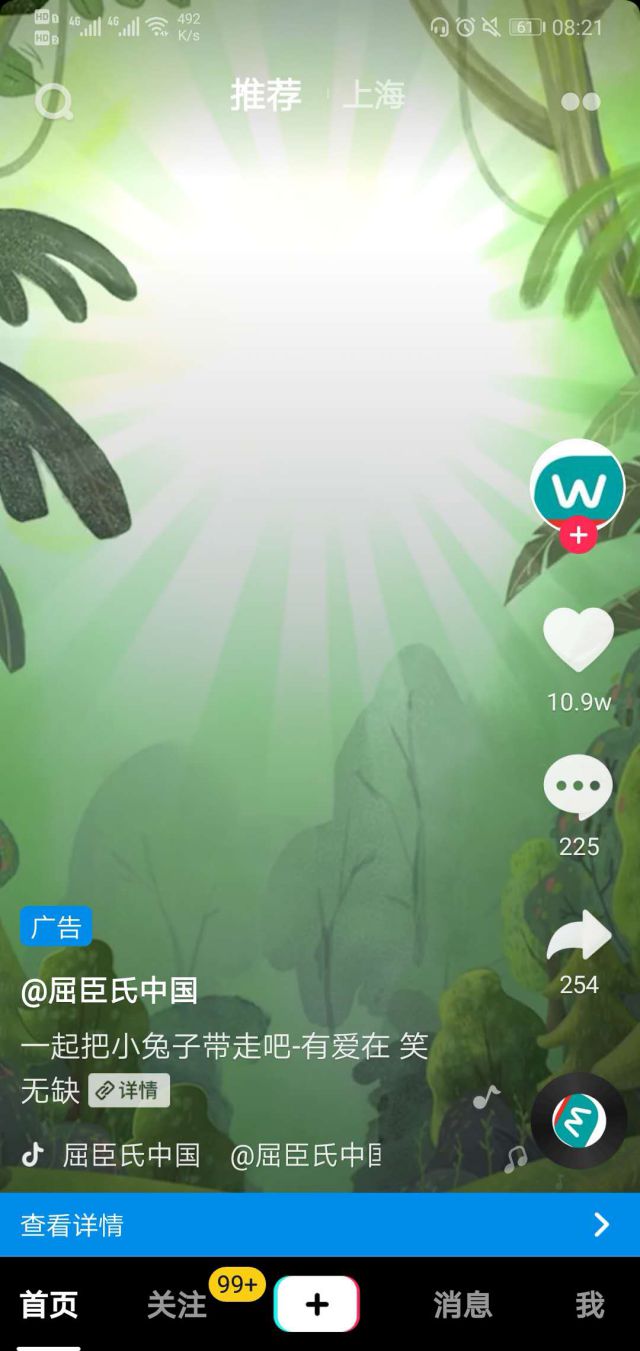
Task: Go to the 我 profile tab
Action: point(590,1305)
